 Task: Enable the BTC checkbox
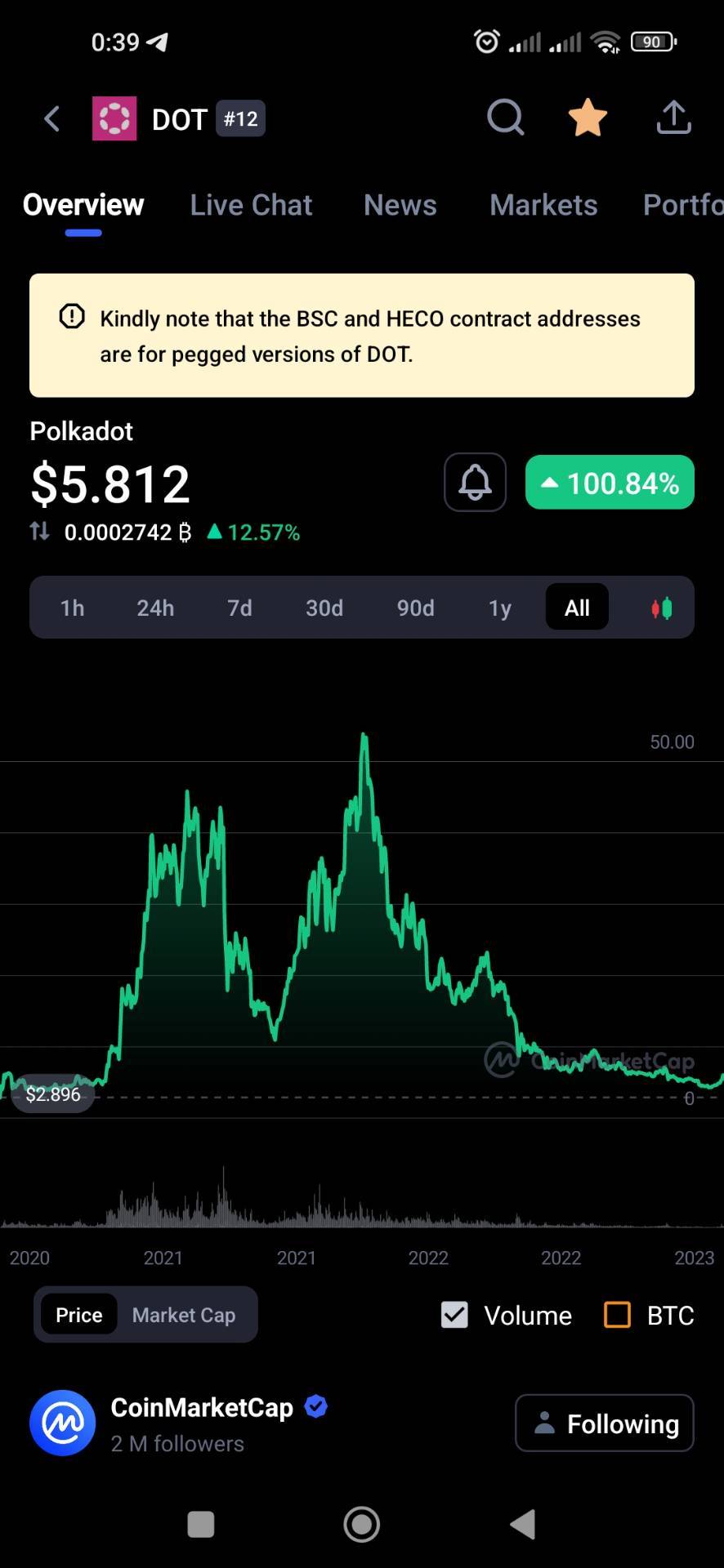[617, 1315]
